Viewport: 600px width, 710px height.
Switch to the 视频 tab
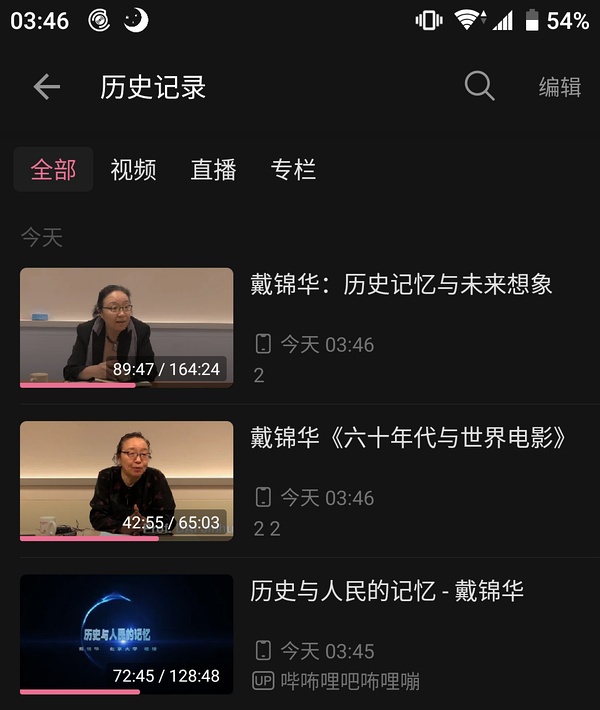pos(133,169)
